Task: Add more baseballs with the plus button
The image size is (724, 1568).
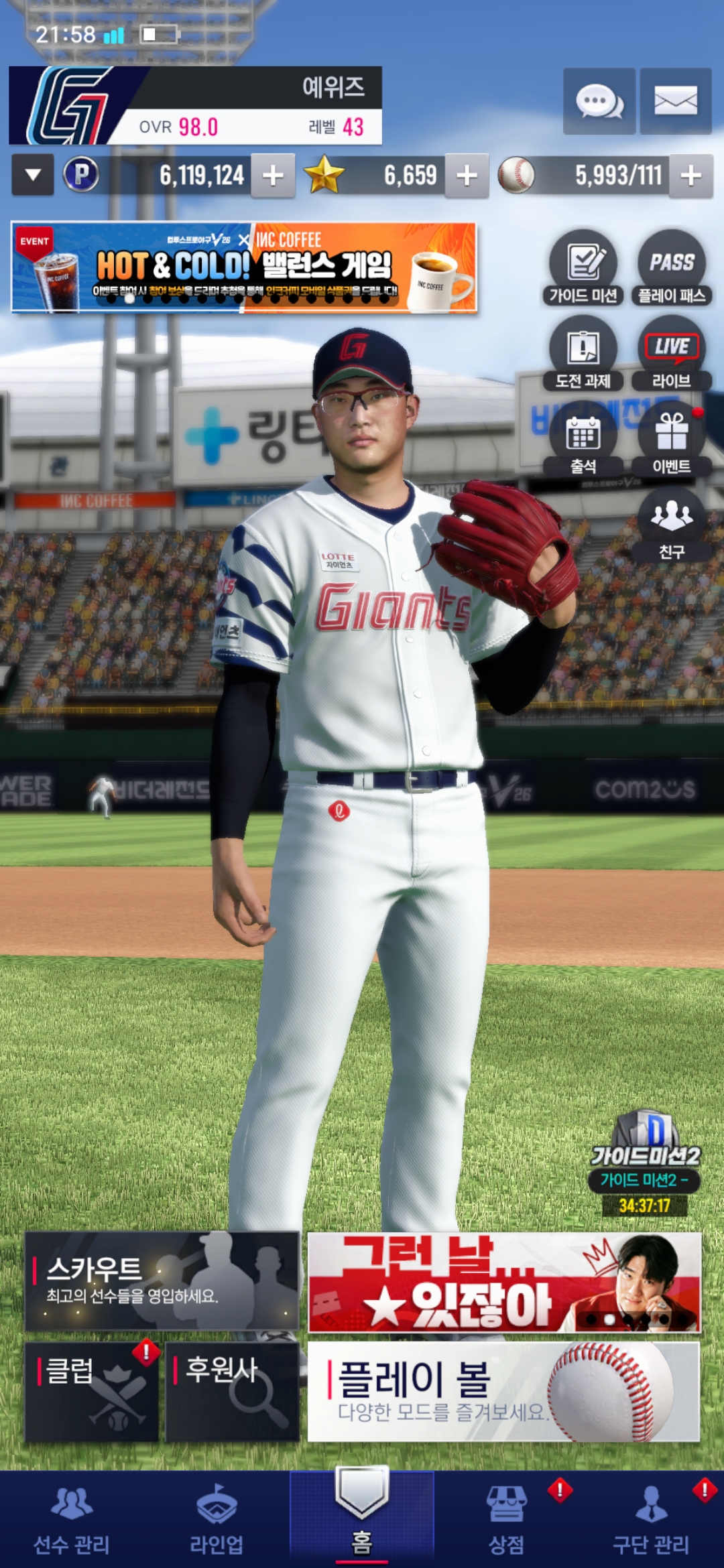Action: pyautogui.click(x=690, y=176)
